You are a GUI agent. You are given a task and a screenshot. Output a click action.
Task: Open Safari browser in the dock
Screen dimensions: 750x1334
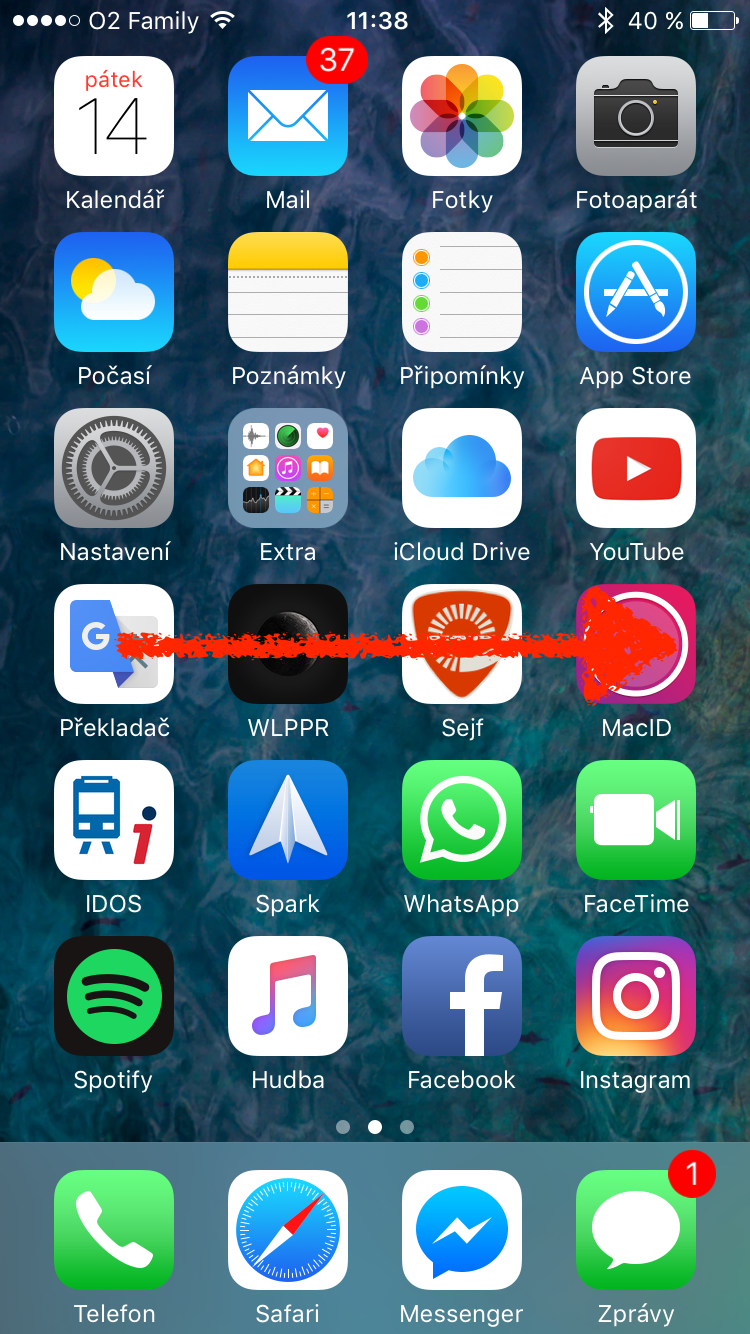288,1230
